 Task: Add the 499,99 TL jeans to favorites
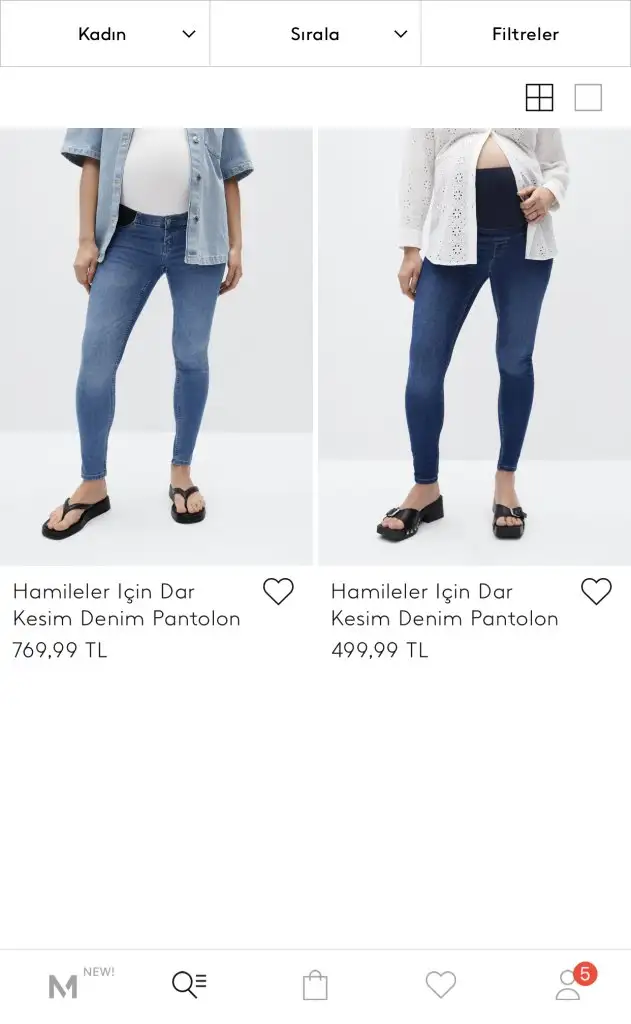596,592
